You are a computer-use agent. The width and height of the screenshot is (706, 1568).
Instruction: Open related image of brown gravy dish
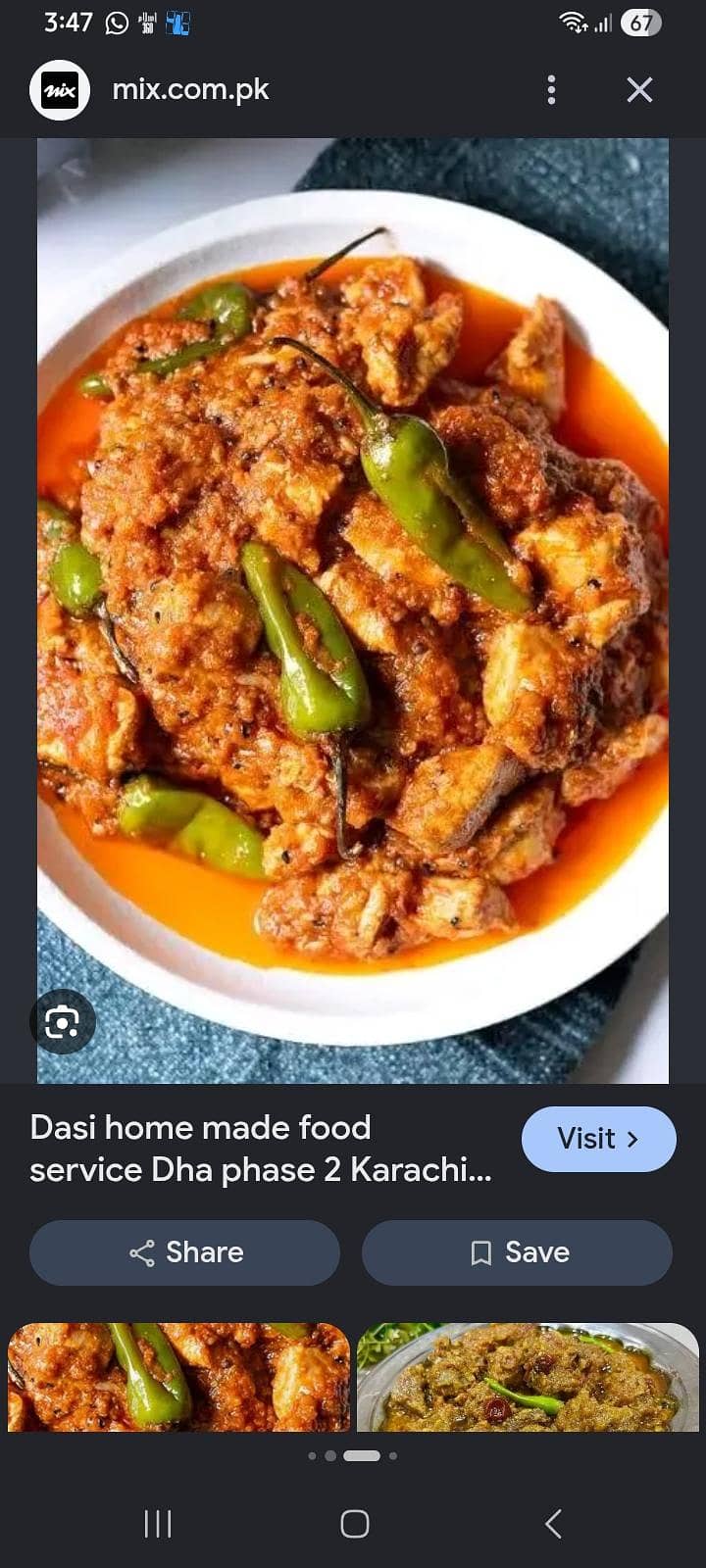(528, 1377)
